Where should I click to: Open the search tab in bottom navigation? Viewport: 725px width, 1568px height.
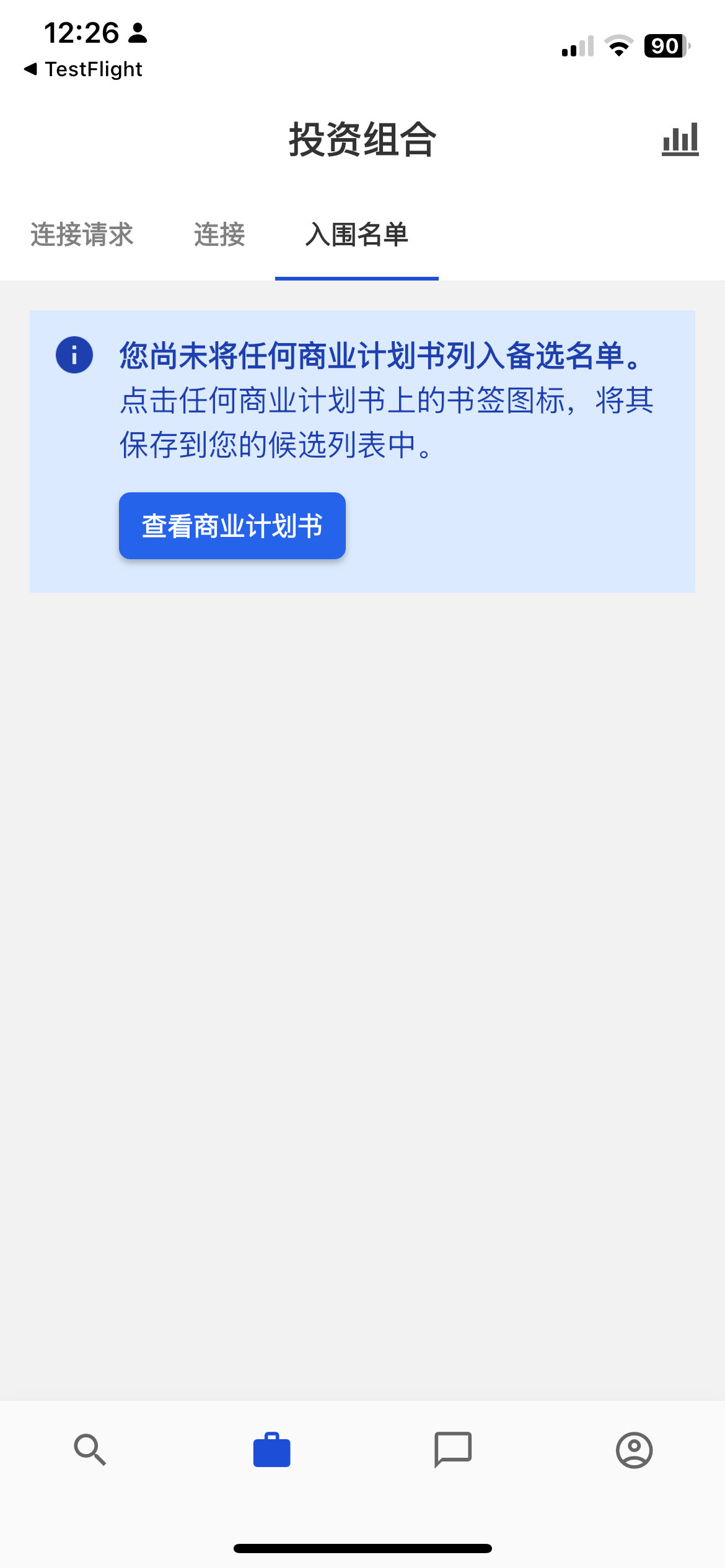pyautogui.click(x=90, y=1450)
